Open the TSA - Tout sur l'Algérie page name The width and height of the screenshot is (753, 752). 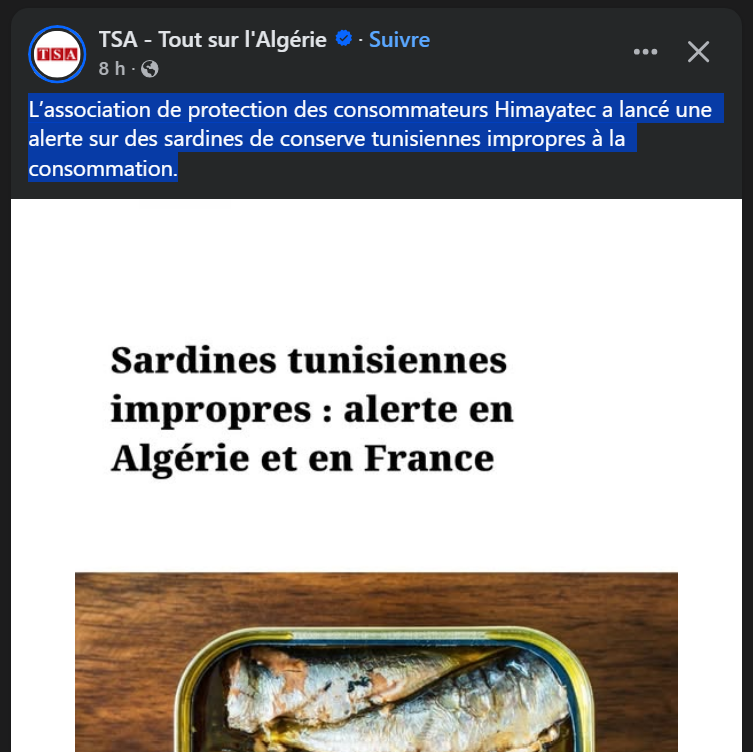[x=212, y=40]
